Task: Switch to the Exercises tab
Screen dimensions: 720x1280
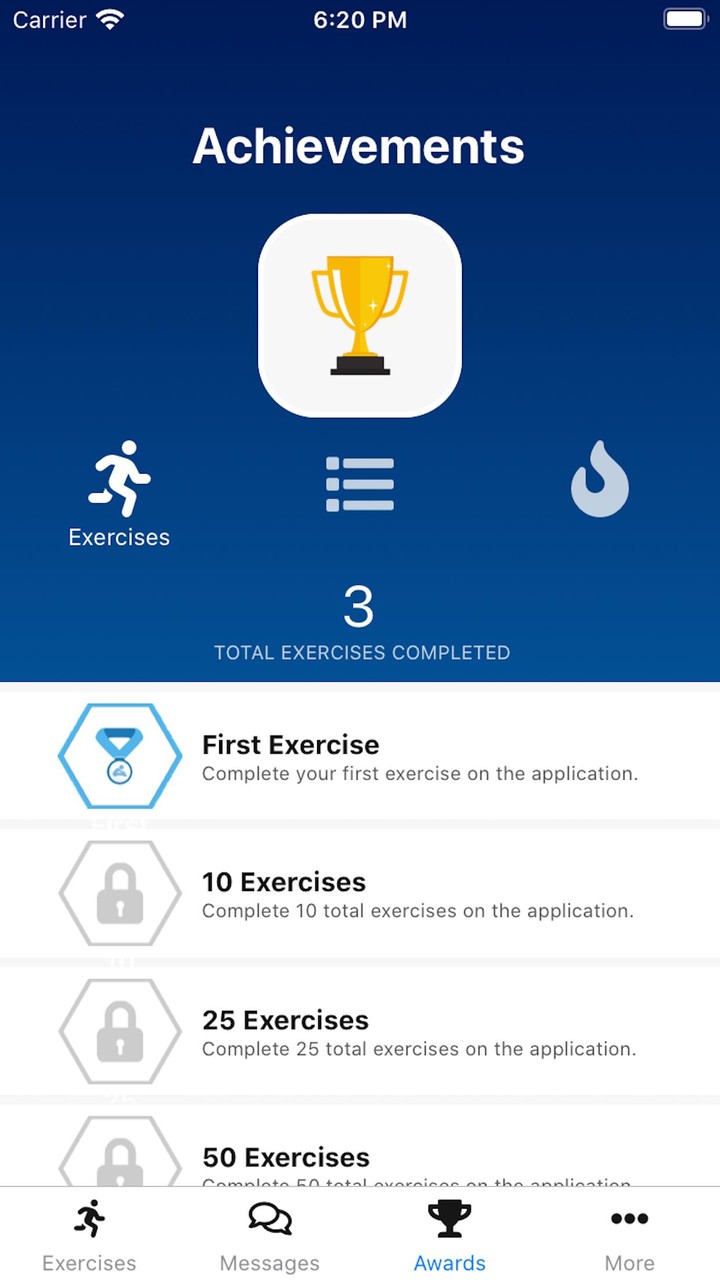Action: pyautogui.click(x=89, y=1235)
